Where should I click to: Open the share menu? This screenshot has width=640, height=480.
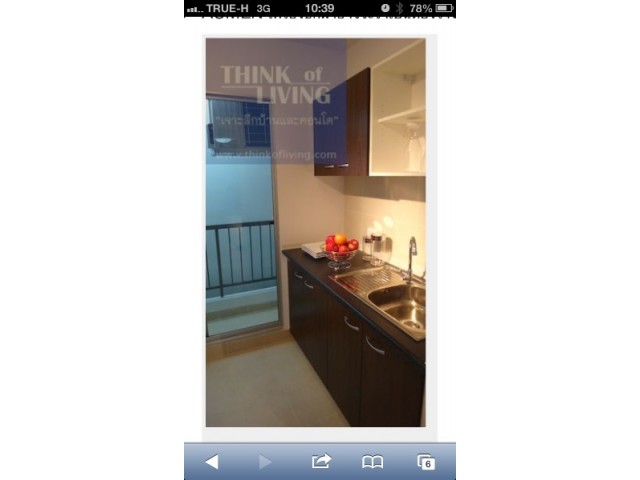point(321,461)
